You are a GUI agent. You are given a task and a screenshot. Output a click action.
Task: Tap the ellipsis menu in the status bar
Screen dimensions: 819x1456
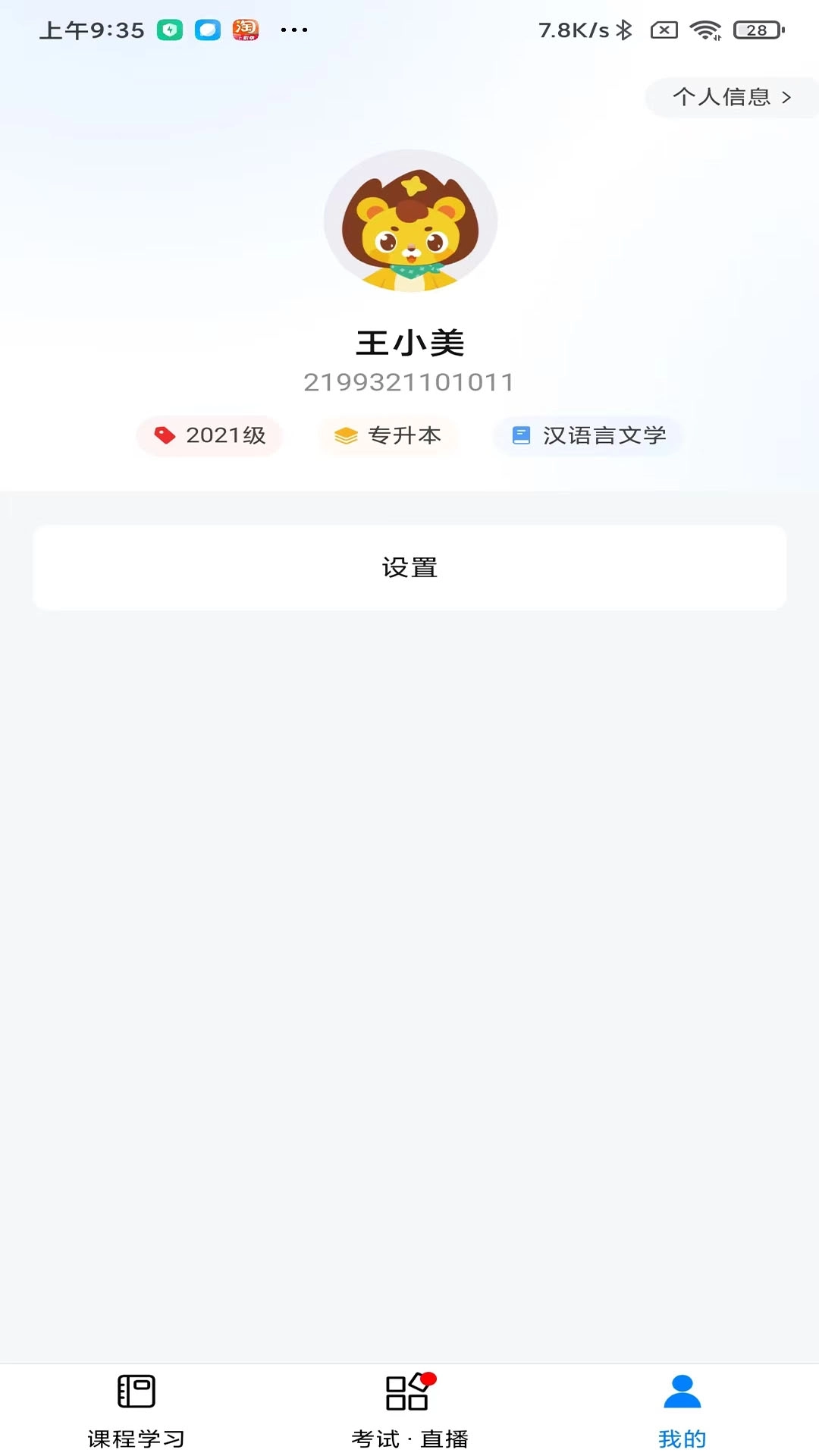point(294,30)
